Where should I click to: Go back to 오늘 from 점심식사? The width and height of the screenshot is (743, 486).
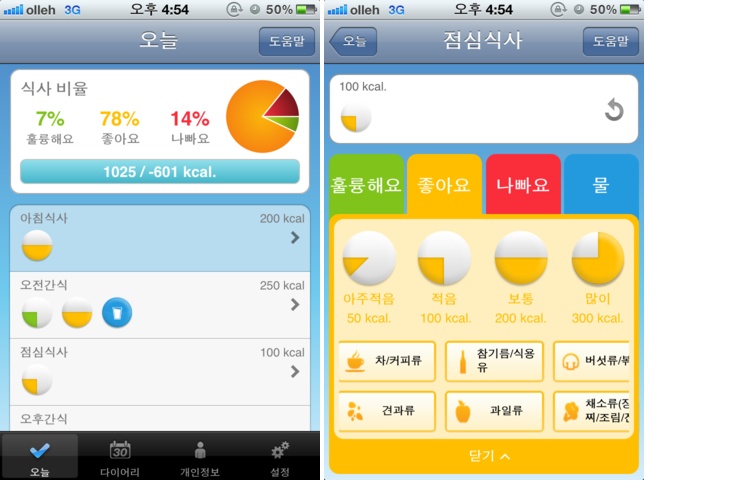coord(354,41)
